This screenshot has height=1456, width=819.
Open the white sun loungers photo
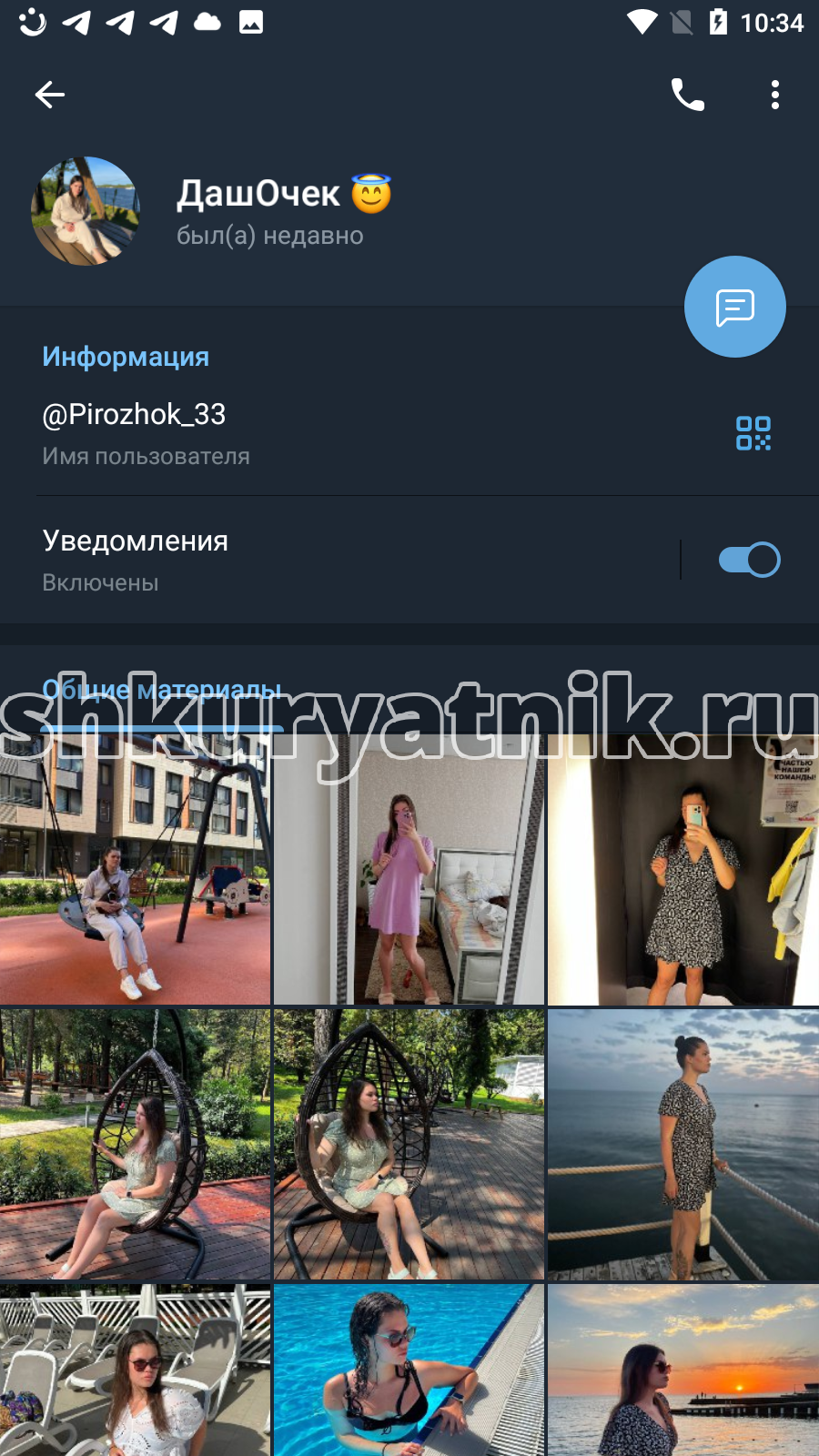(135, 1370)
